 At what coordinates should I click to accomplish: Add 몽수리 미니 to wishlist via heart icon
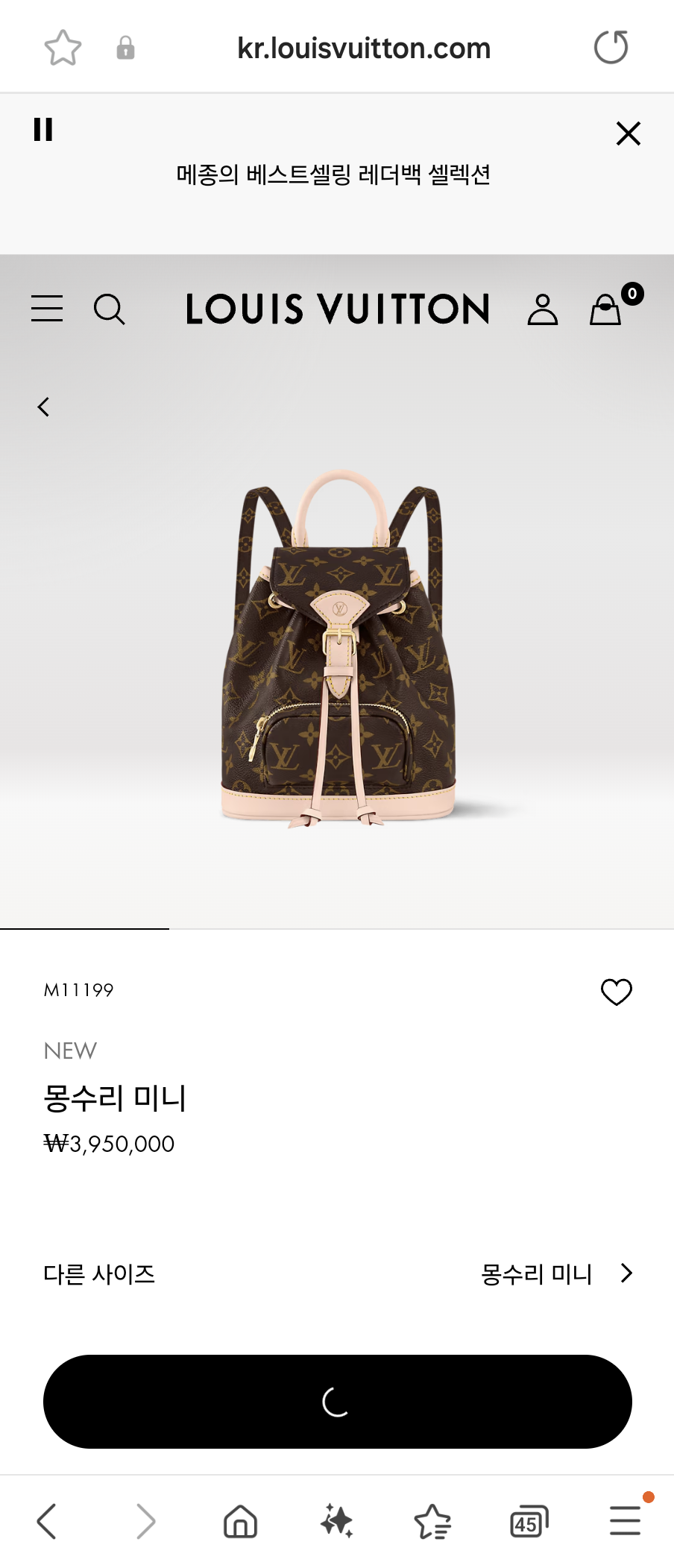pos(616,992)
